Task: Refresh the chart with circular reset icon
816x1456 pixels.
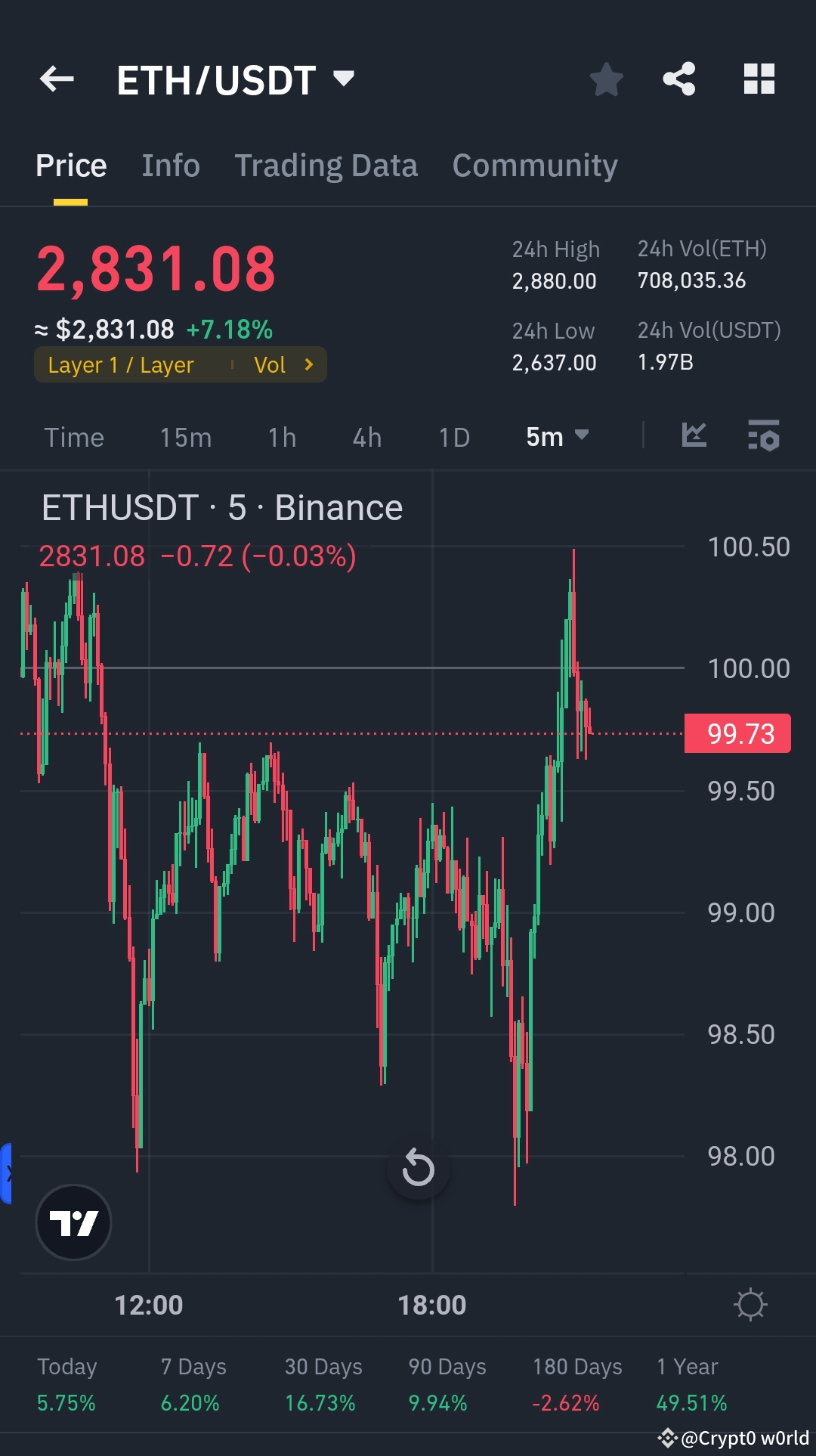Action: 419,1169
